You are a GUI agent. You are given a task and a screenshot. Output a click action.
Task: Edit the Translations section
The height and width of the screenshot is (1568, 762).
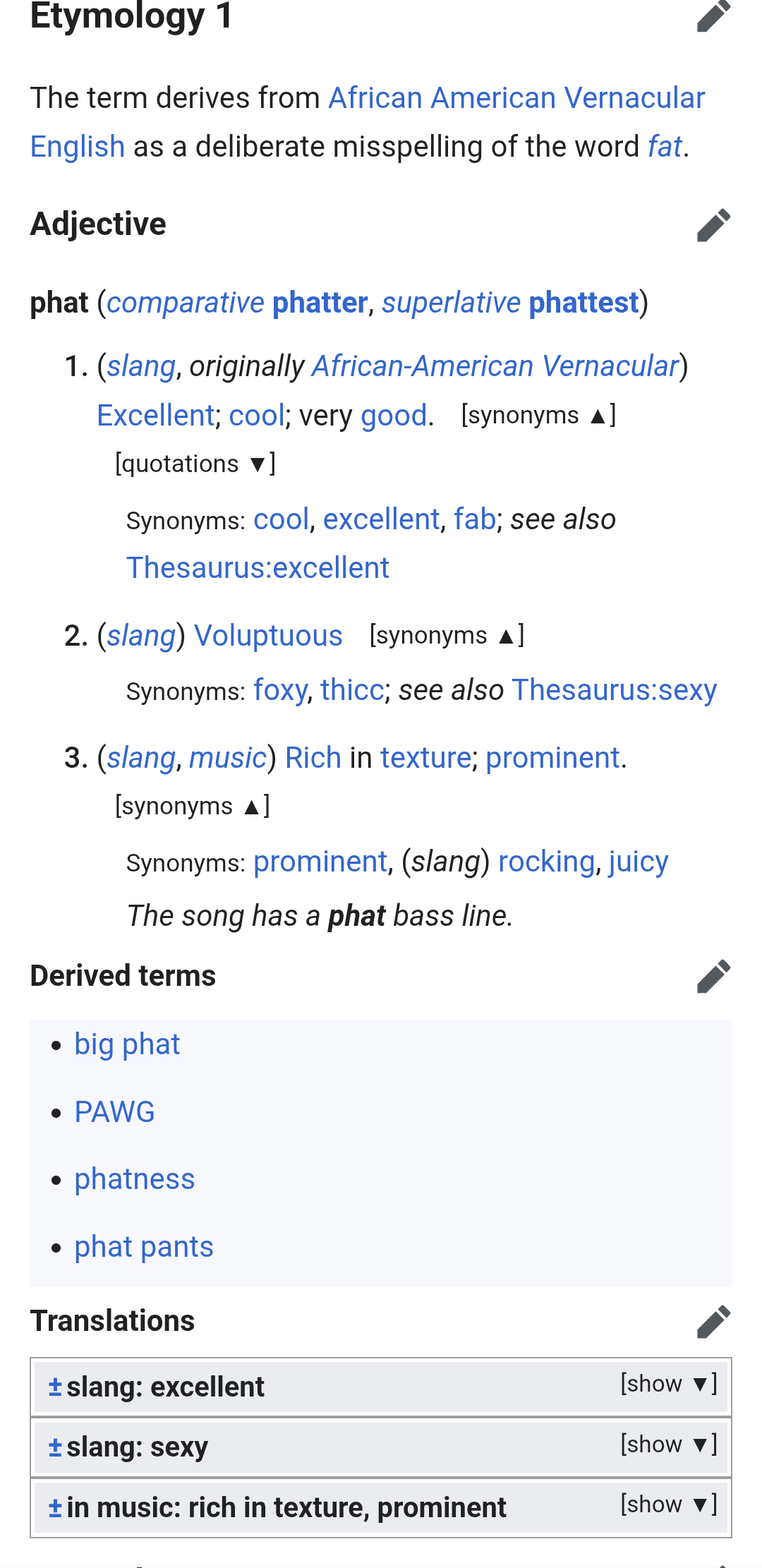pyautogui.click(x=713, y=1321)
